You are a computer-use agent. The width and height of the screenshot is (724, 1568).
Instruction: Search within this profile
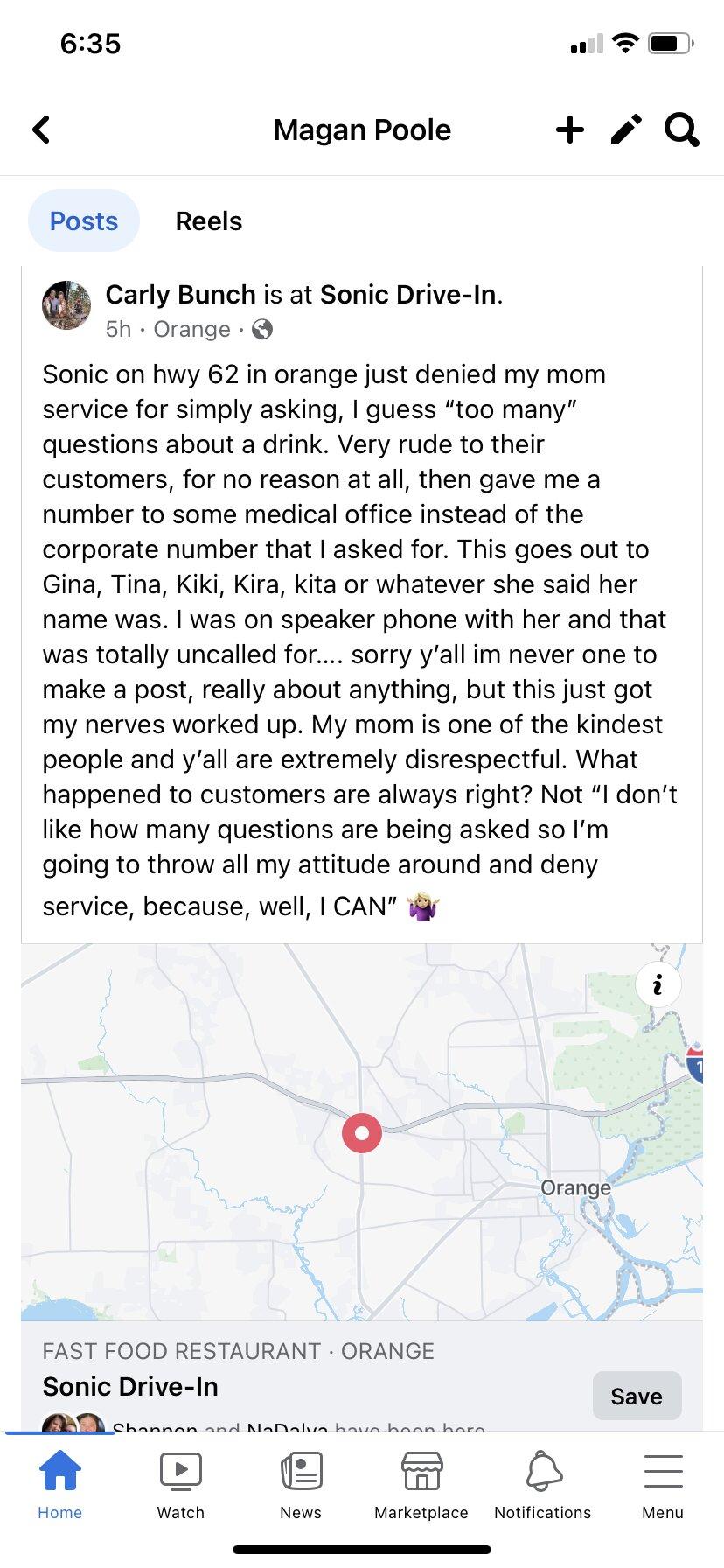pos(681,129)
